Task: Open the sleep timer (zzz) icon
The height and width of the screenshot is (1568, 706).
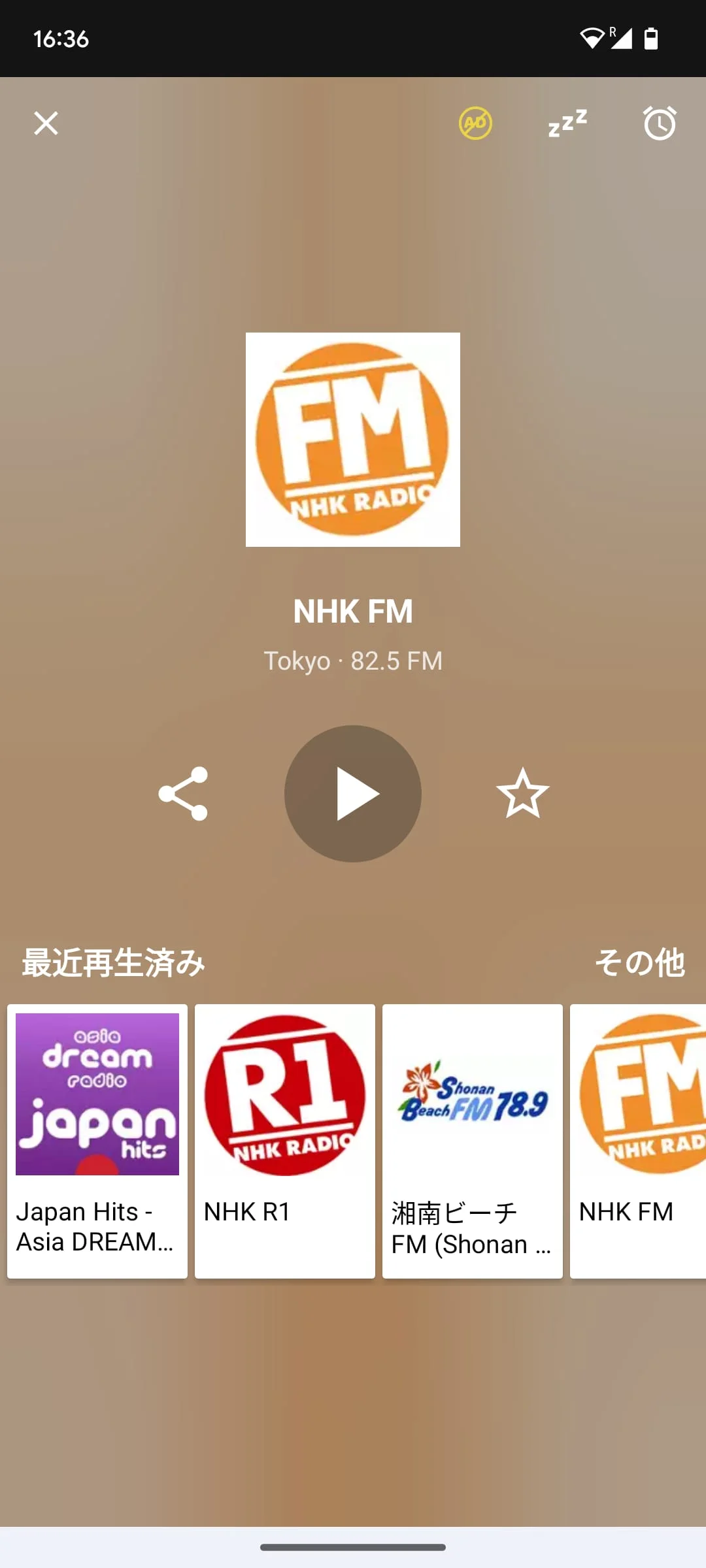Action: (x=567, y=123)
